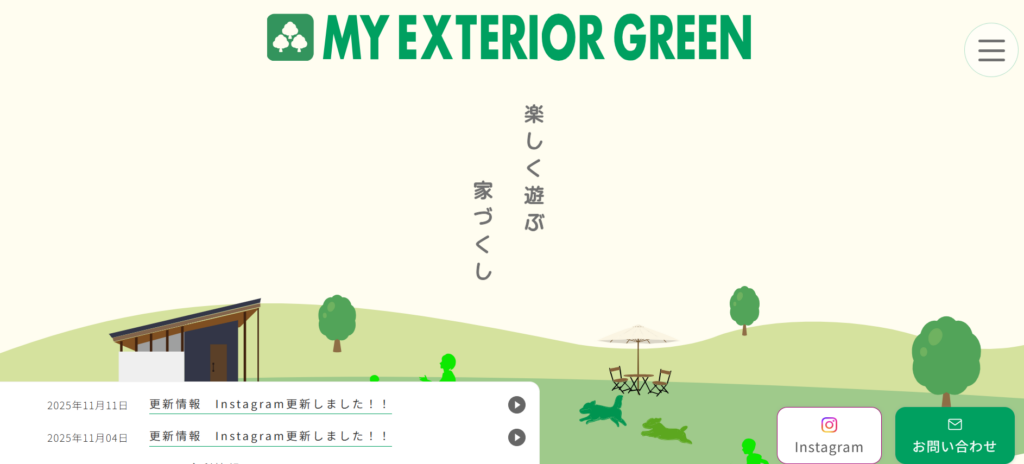Open the 2025年11月11日 Instagram update news

(270, 405)
